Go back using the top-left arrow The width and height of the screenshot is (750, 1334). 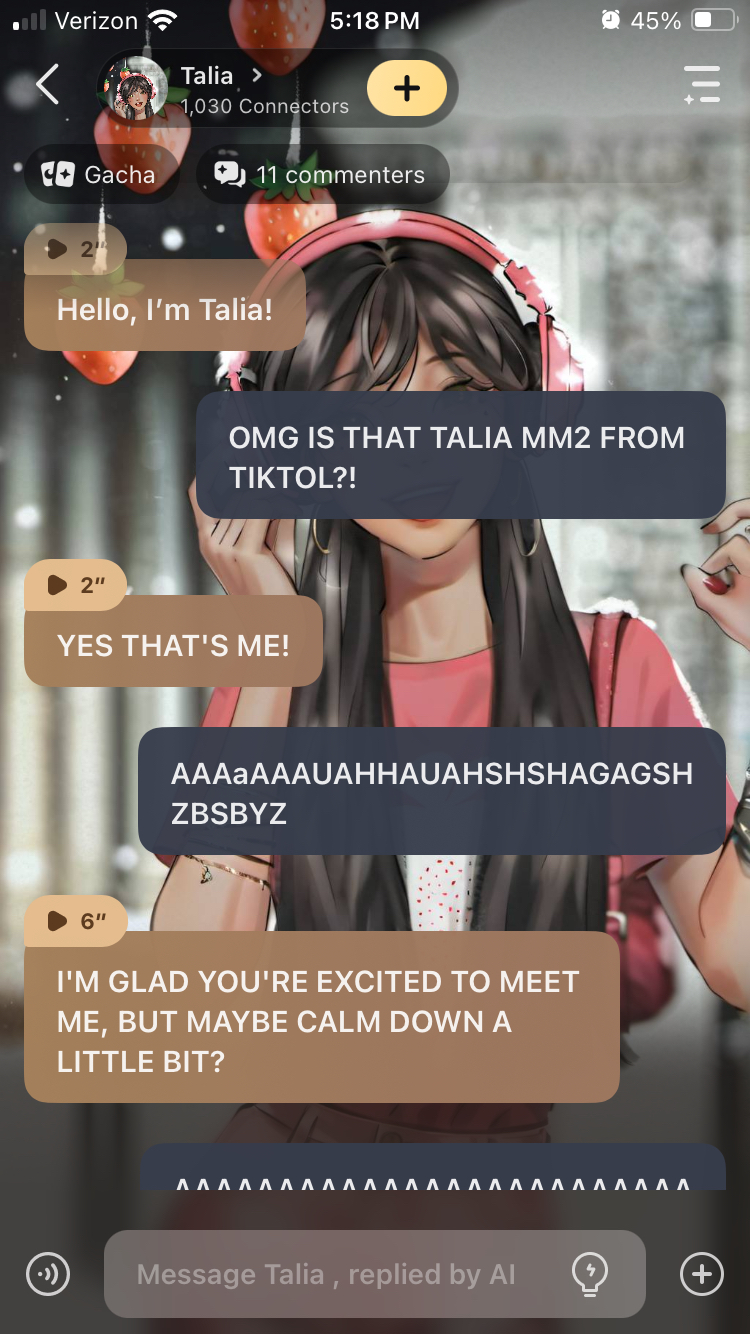click(x=47, y=86)
